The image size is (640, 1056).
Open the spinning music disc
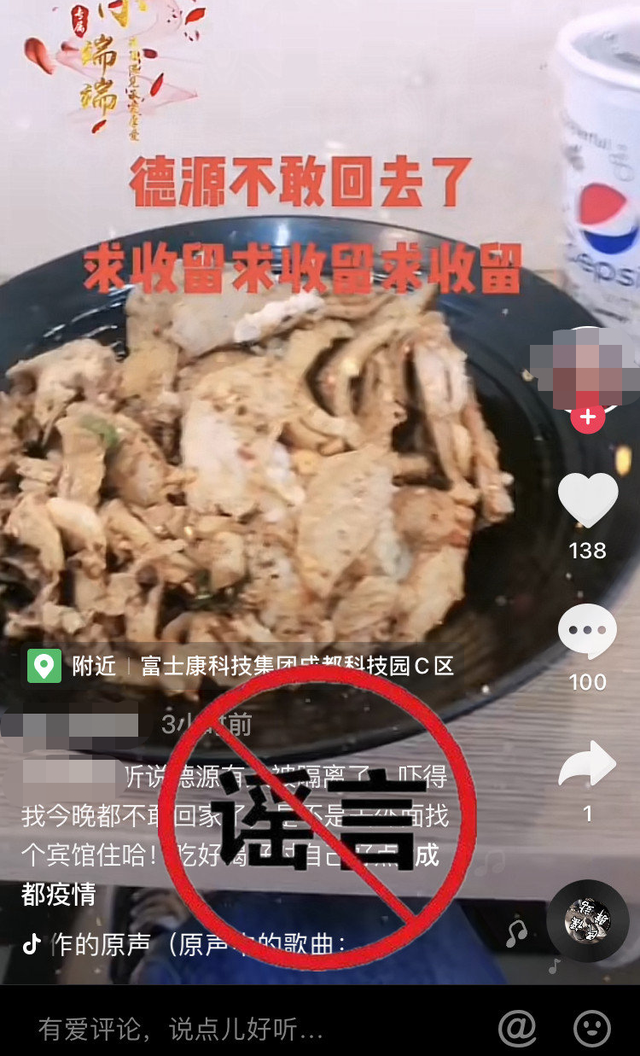587,920
